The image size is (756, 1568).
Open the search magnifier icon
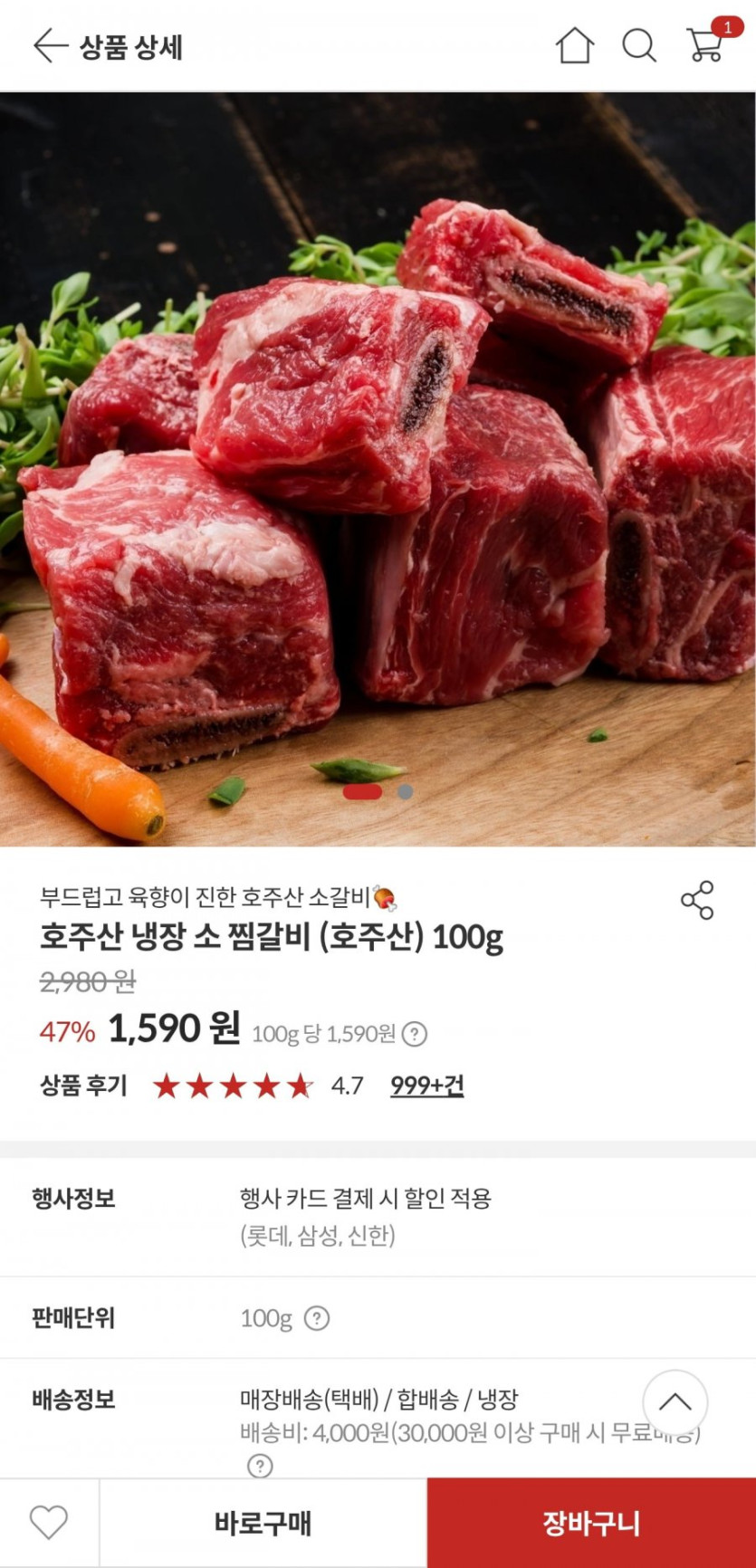coord(639,45)
